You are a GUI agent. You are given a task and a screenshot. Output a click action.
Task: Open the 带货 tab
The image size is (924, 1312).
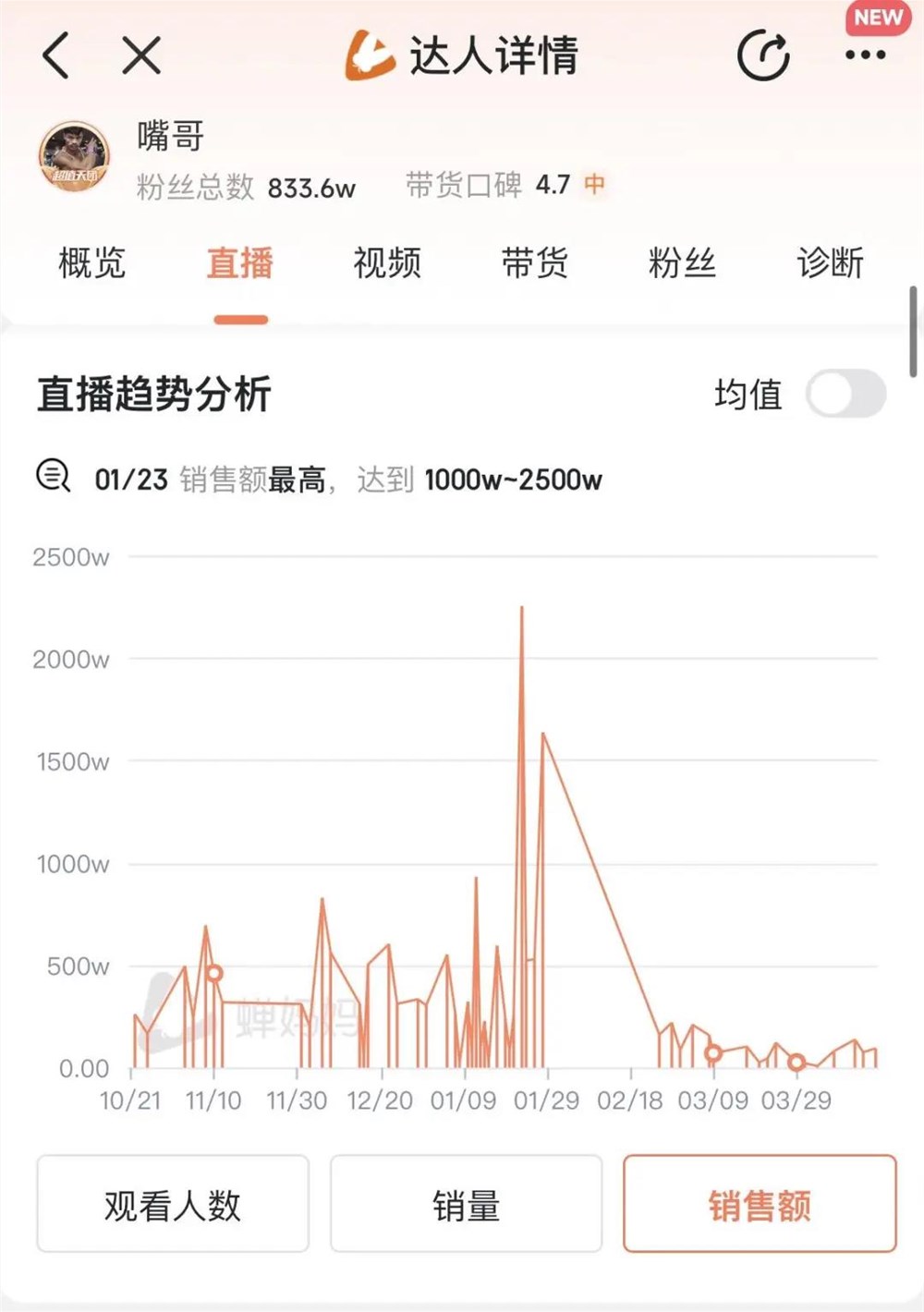[535, 263]
